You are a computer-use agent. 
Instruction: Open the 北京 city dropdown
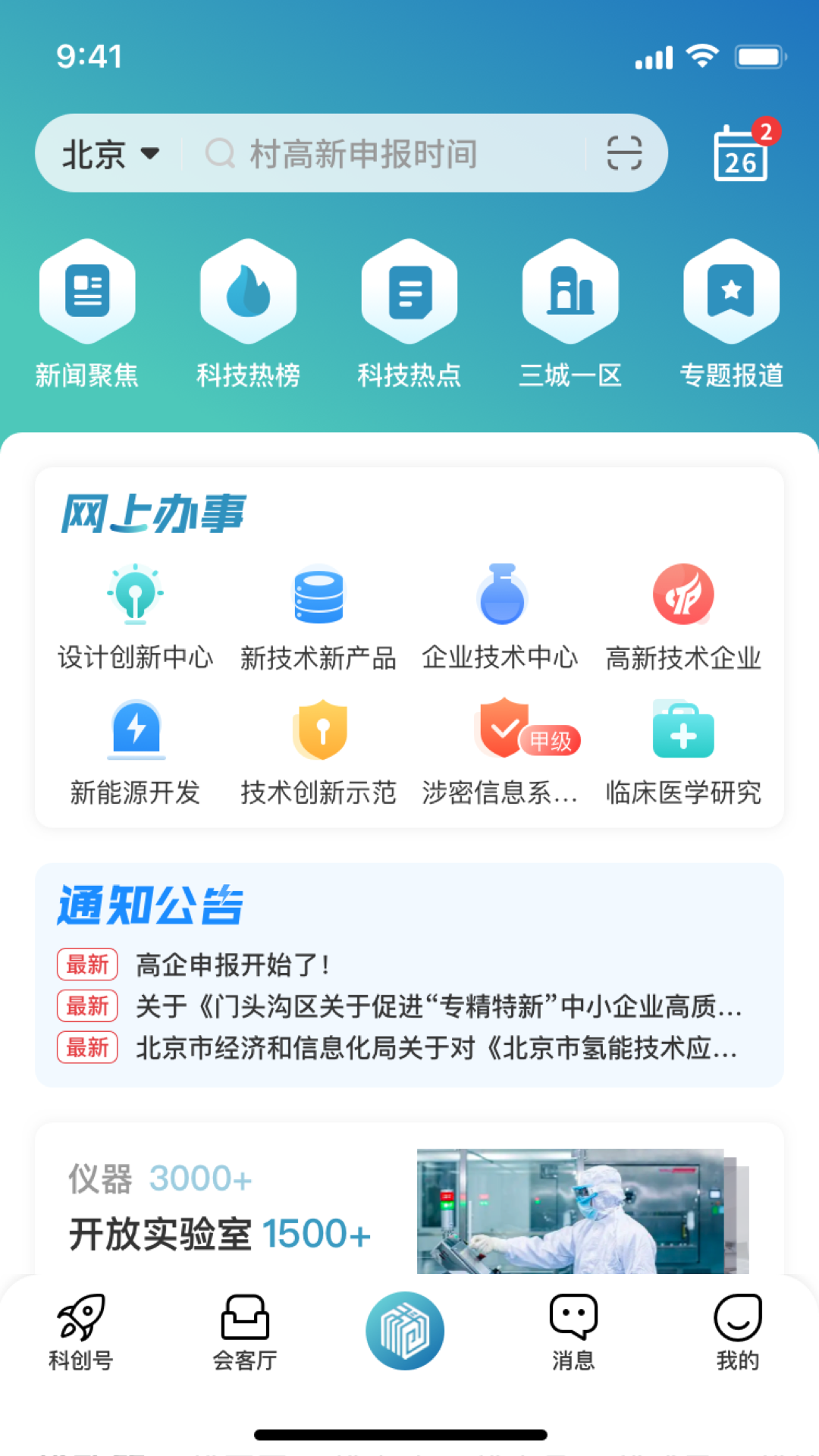[111, 154]
